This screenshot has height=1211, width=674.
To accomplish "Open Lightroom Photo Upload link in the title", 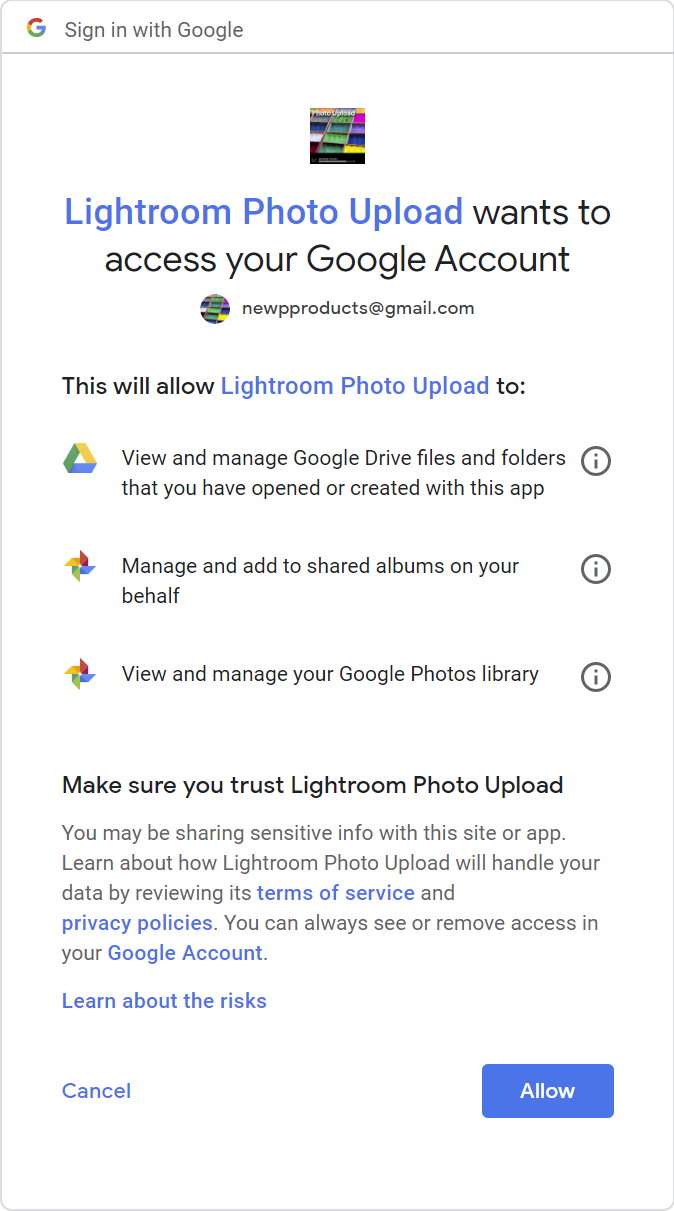I will pyautogui.click(x=264, y=212).
